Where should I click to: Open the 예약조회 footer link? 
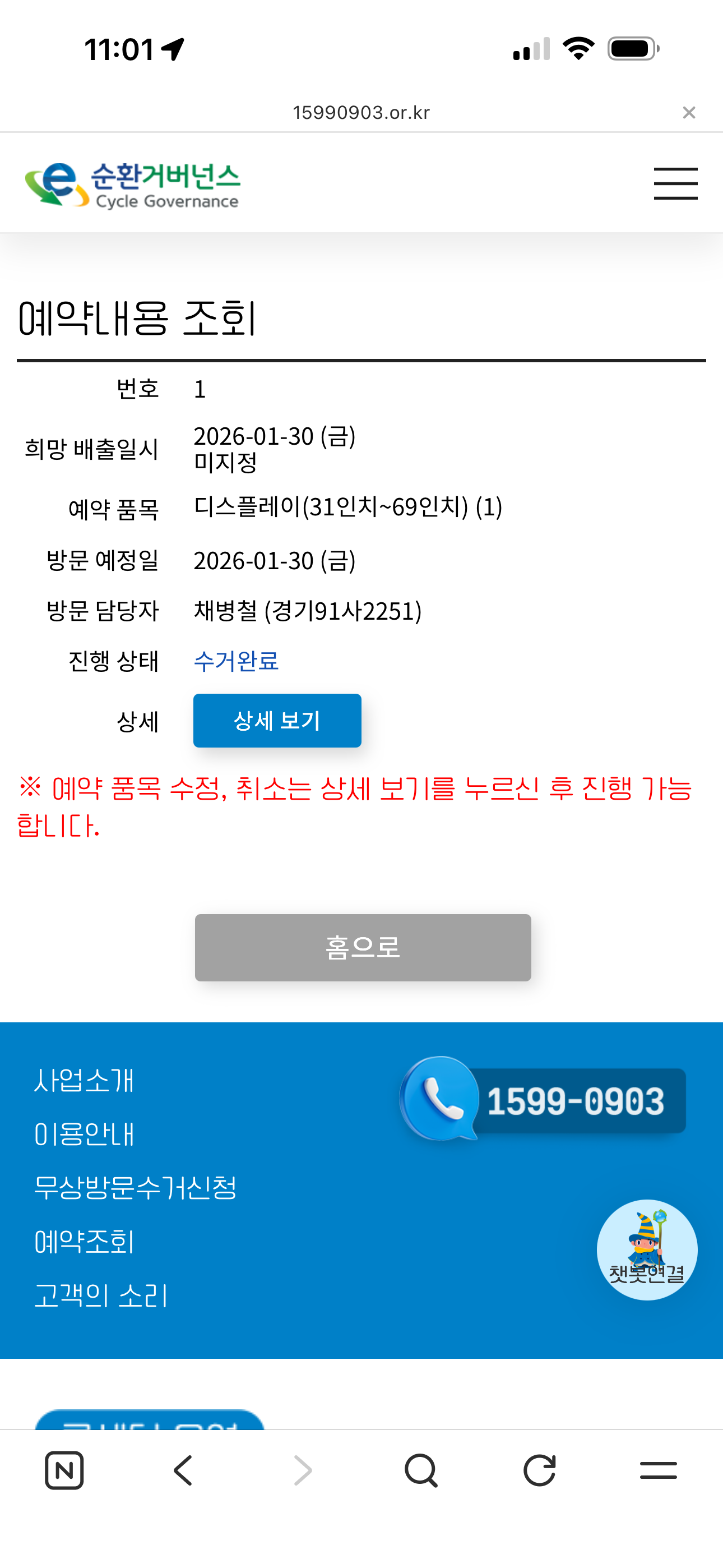(x=84, y=1242)
